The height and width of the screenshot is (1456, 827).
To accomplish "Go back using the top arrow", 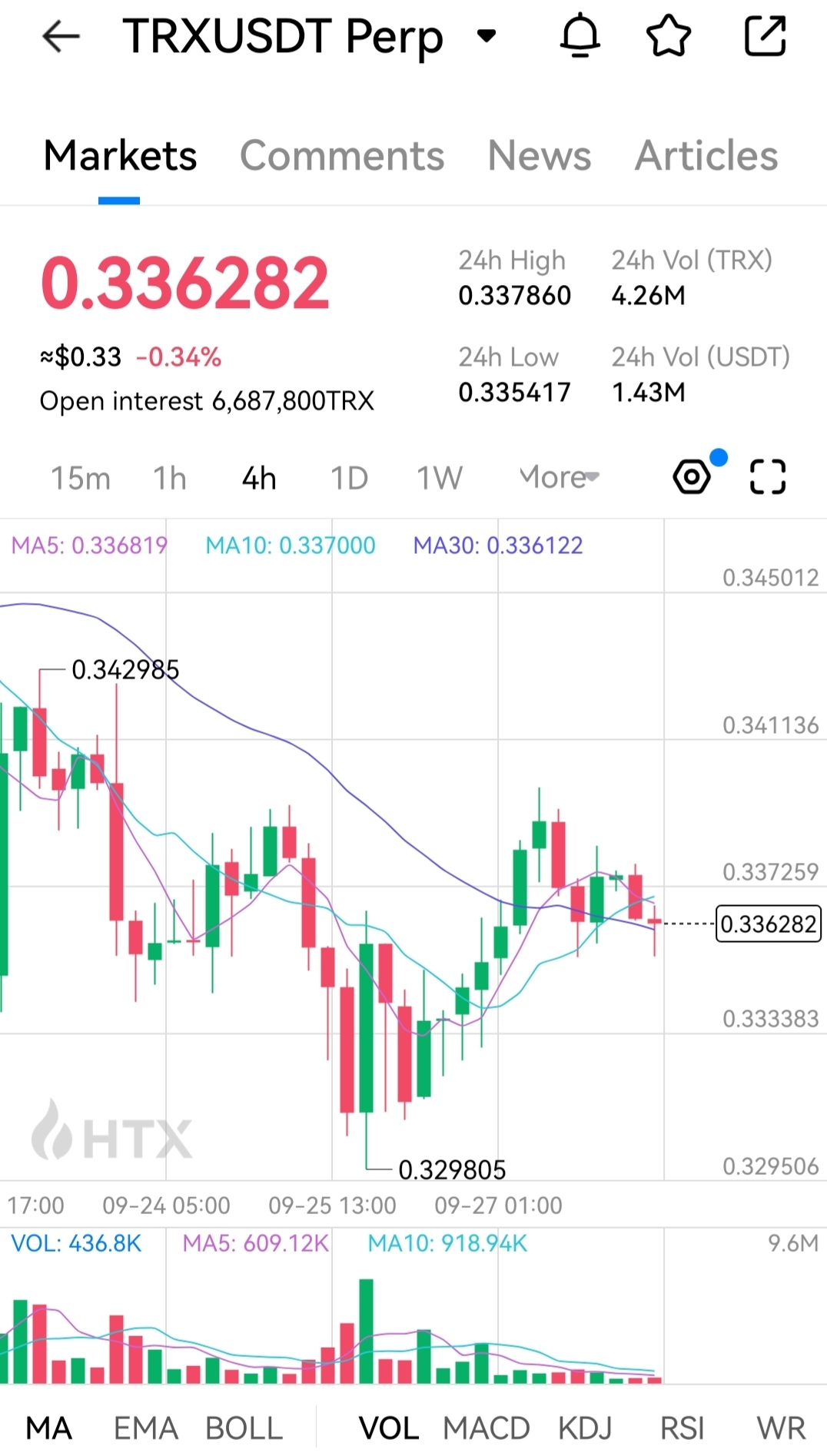I will pyautogui.click(x=61, y=36).
